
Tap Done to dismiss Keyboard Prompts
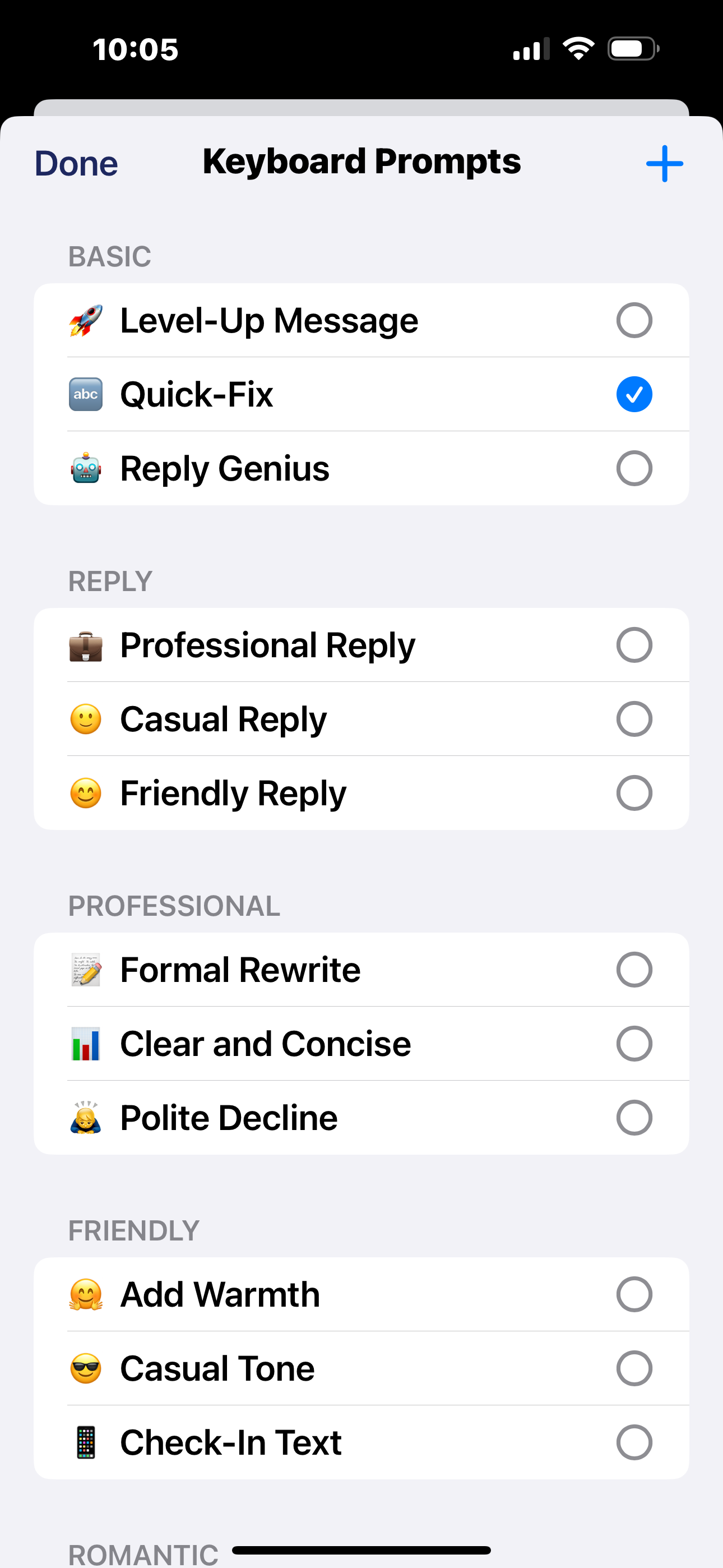pyautogui.click(x=76, y=163)
